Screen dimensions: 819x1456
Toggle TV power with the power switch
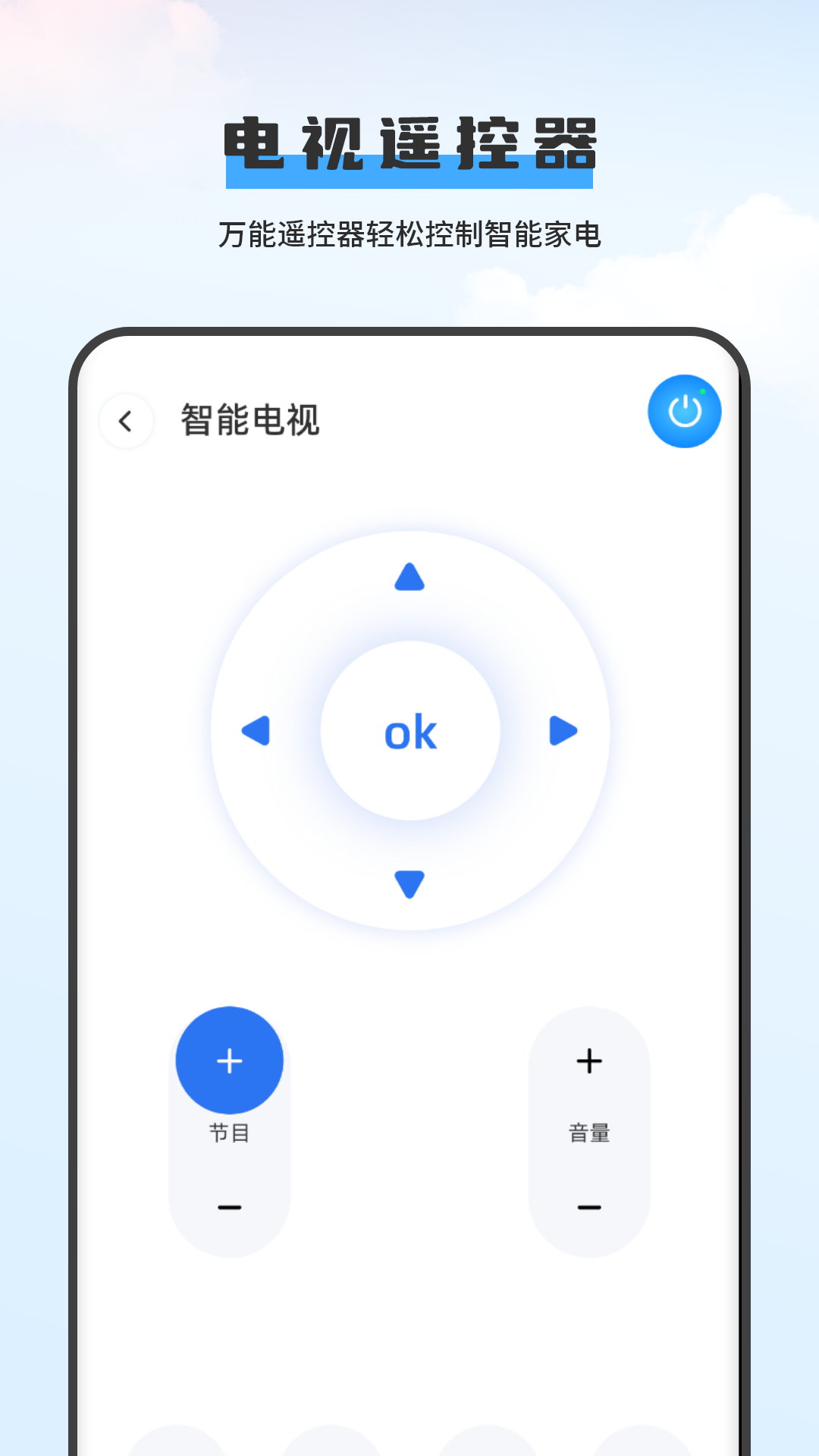coord(683,410)
